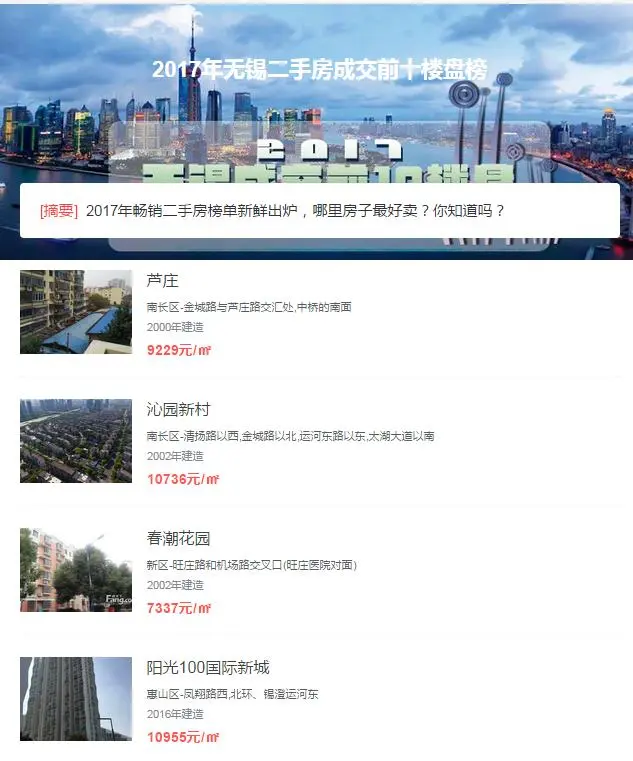Viewport: 633px width, 761px height.
Task: Open the 阳光100国际新城 property listing
Action: (x=208, y=668)
